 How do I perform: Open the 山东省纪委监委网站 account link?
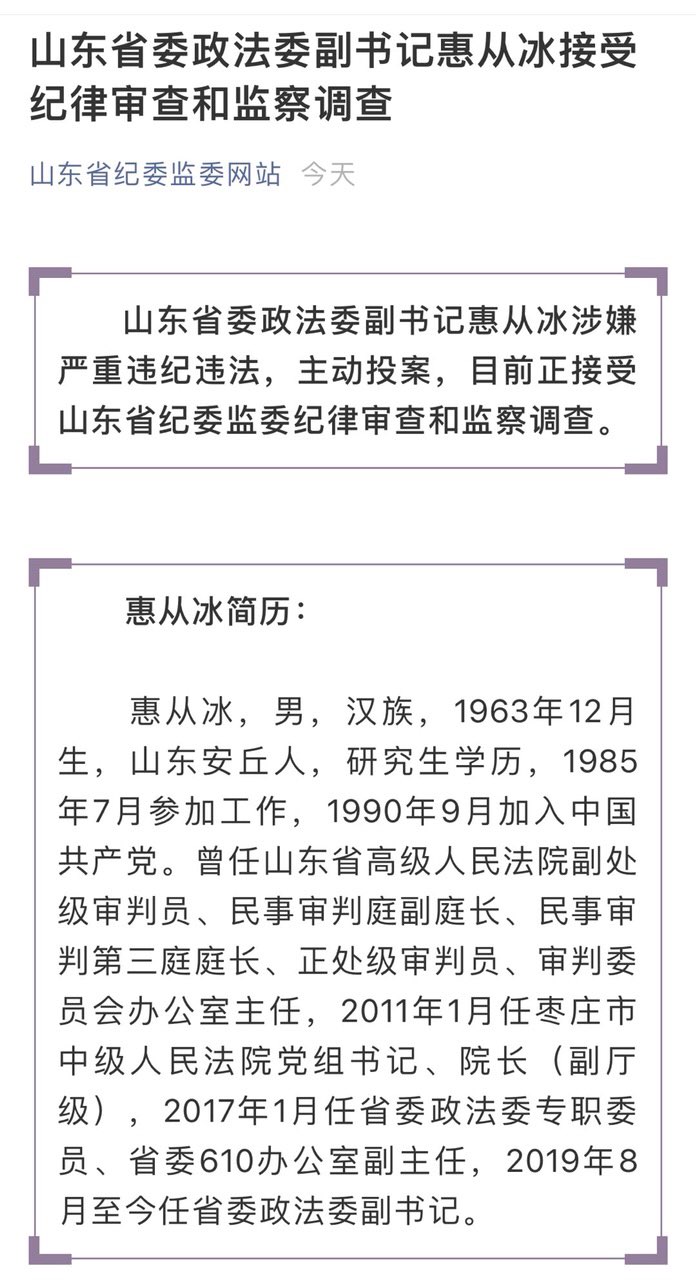tap(155, 174)
